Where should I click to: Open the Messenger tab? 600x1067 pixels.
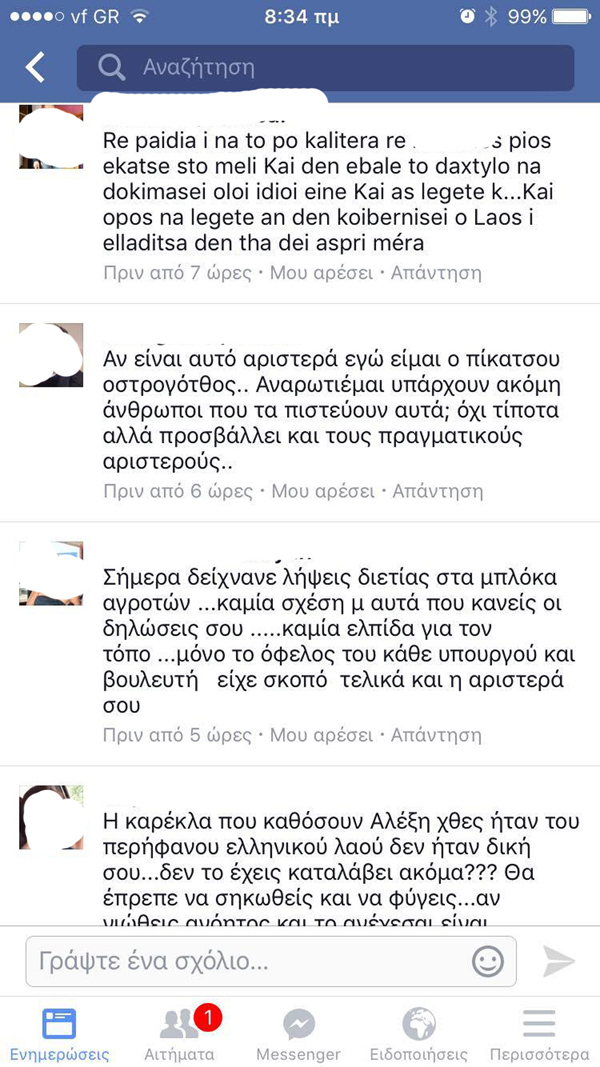tap(299, 1034)
